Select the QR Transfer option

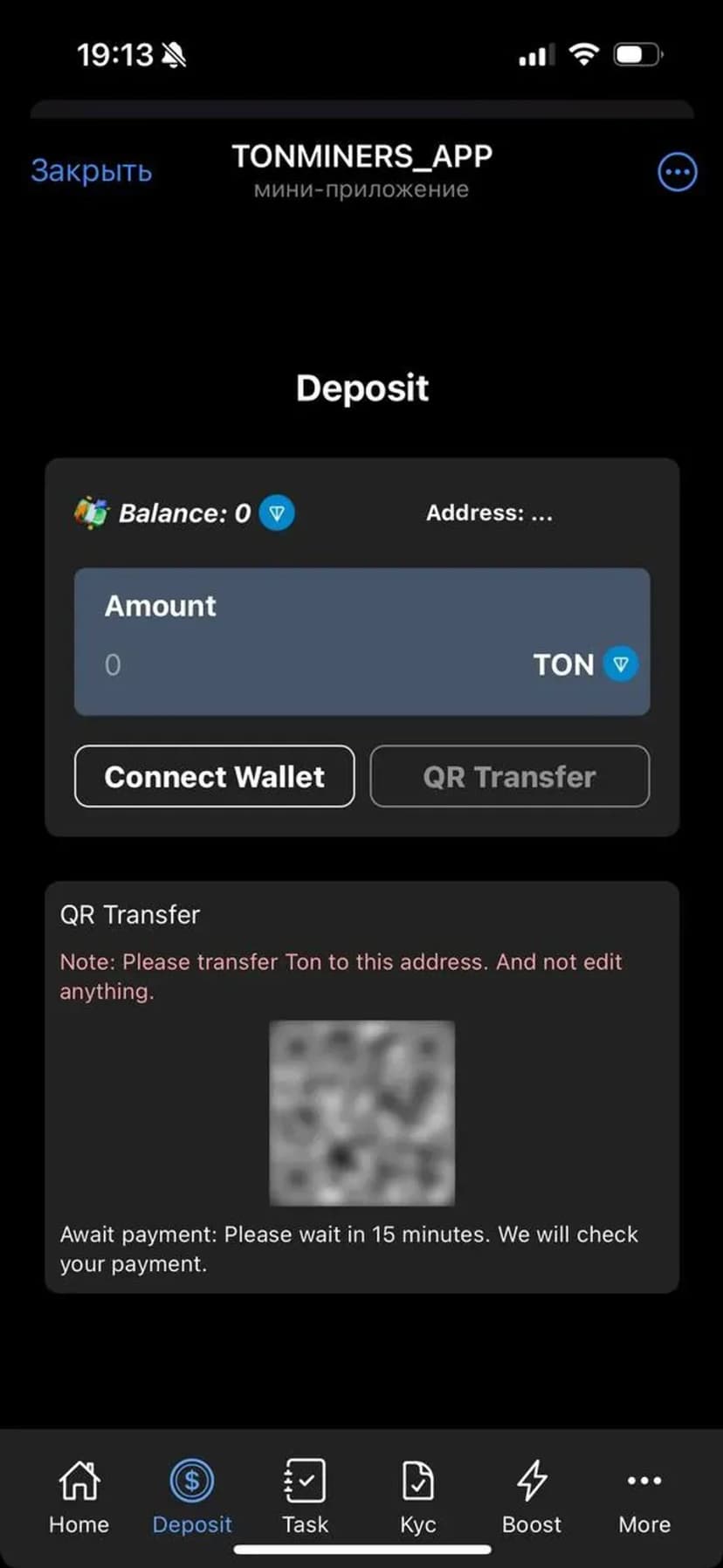509,776
